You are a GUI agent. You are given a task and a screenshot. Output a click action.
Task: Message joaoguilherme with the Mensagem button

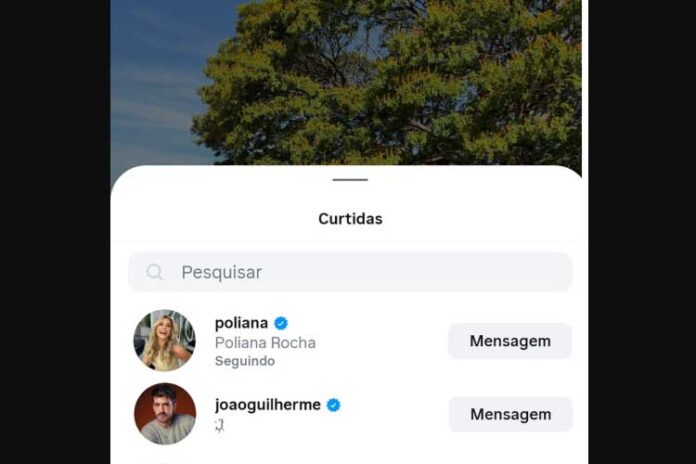click(x=510, y=414)
